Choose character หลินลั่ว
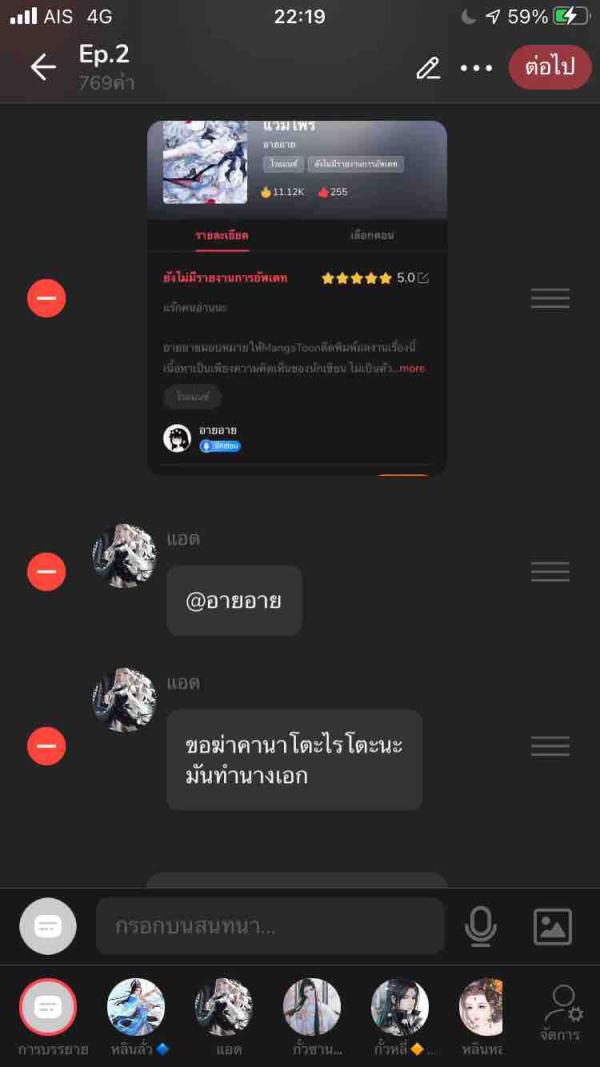Viewport: 600px width, 1067px height. point(136,1006)
